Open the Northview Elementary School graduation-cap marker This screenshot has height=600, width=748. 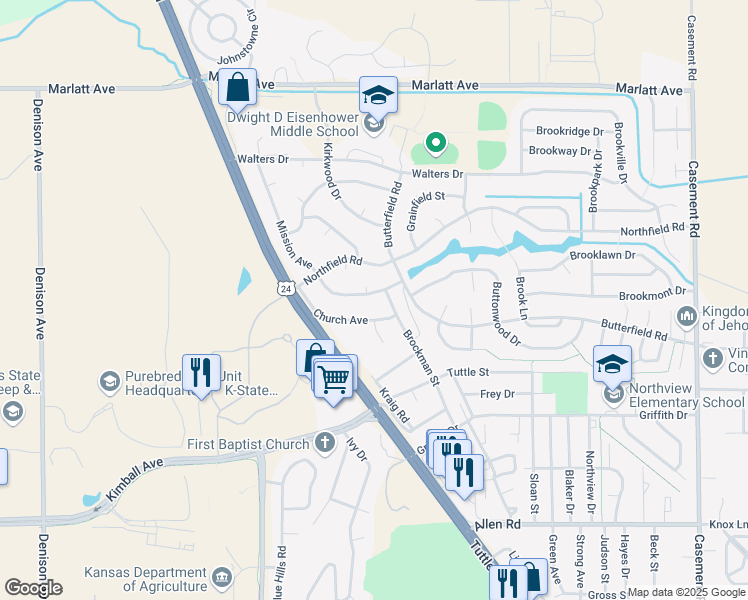[x=612, y=365]
